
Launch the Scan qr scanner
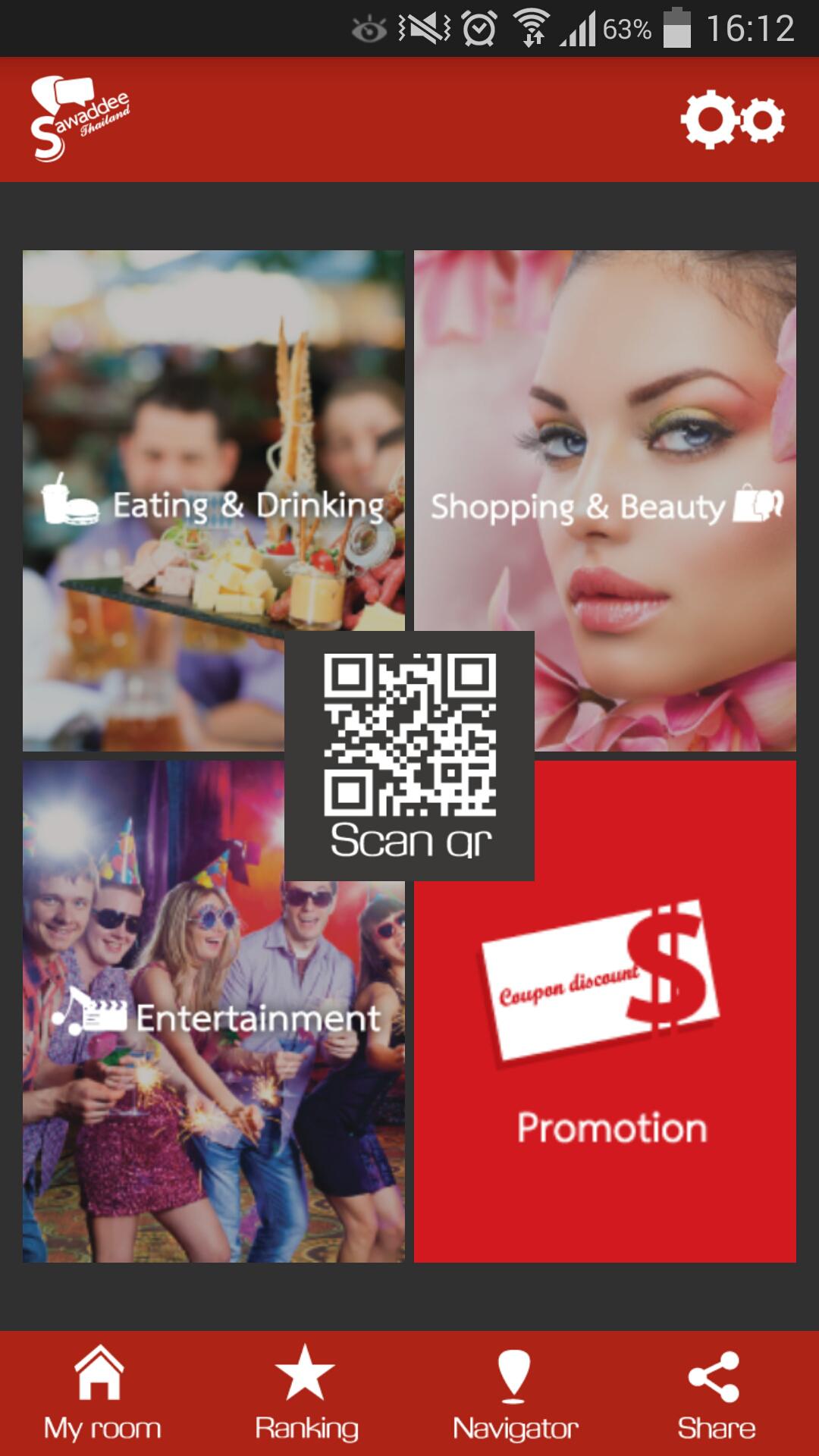(409, 755)
